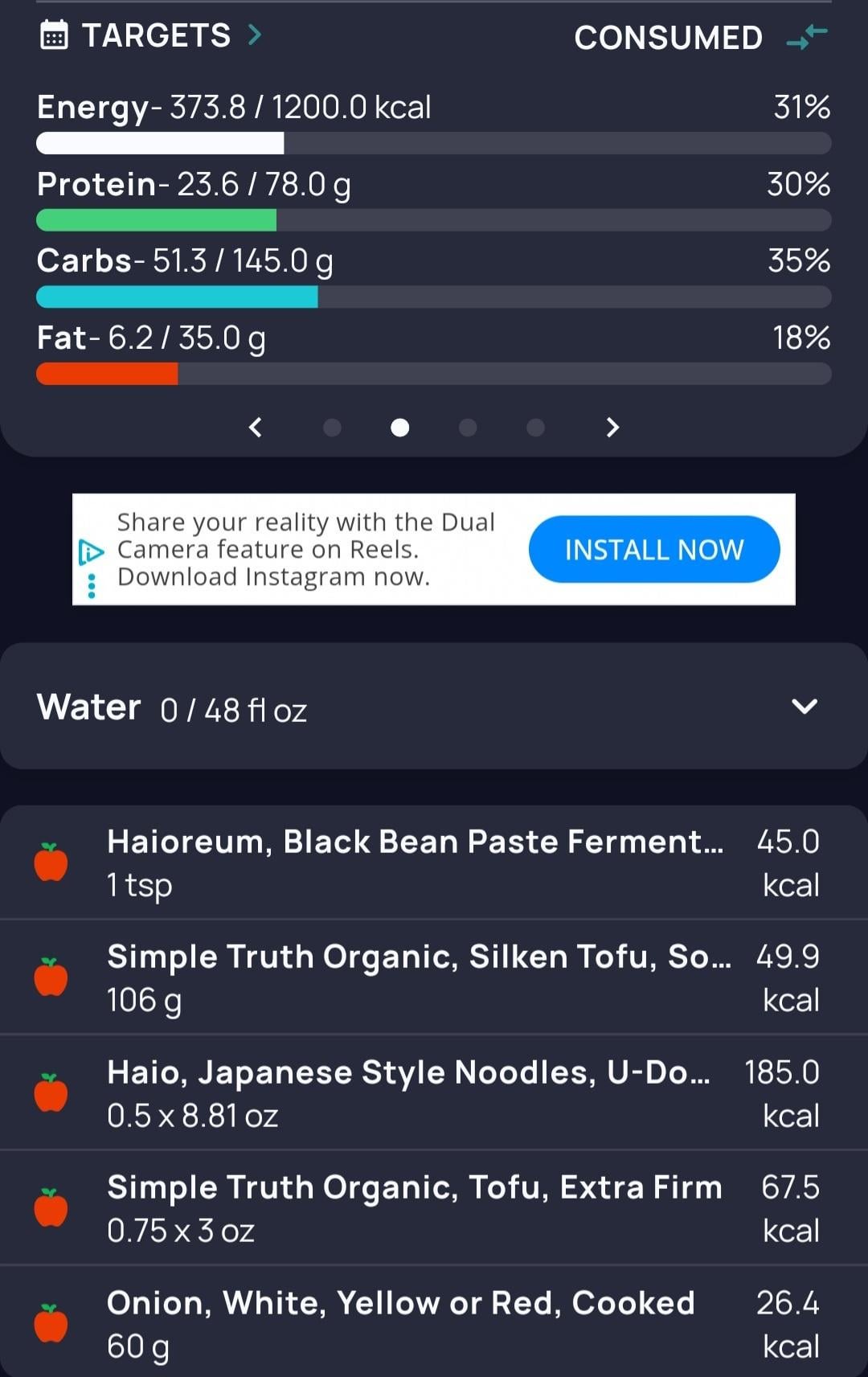Expand the Water tracker chevron
This screenshot has width=868, height=1377.
(804, 707)
